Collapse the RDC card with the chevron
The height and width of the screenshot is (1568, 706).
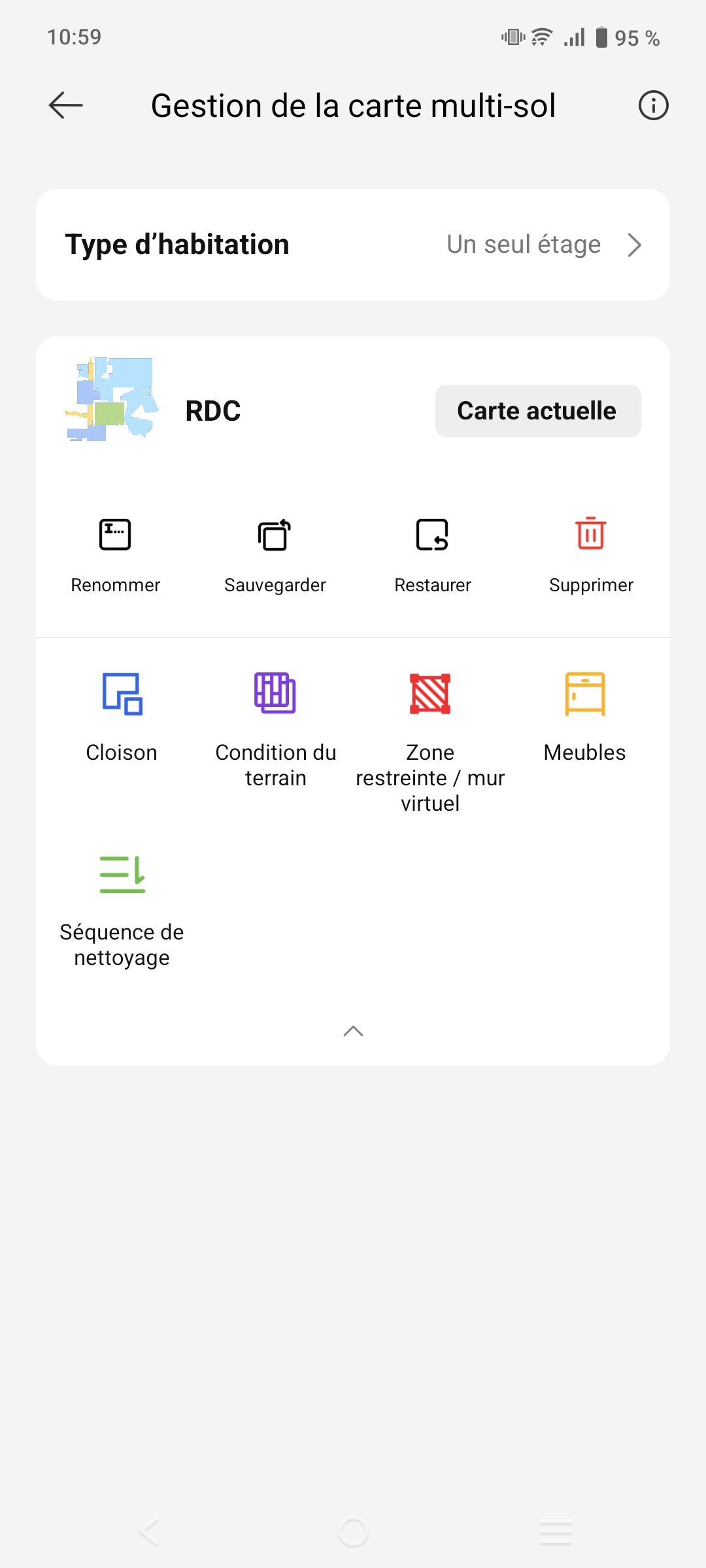click(x=353, y=1031)
